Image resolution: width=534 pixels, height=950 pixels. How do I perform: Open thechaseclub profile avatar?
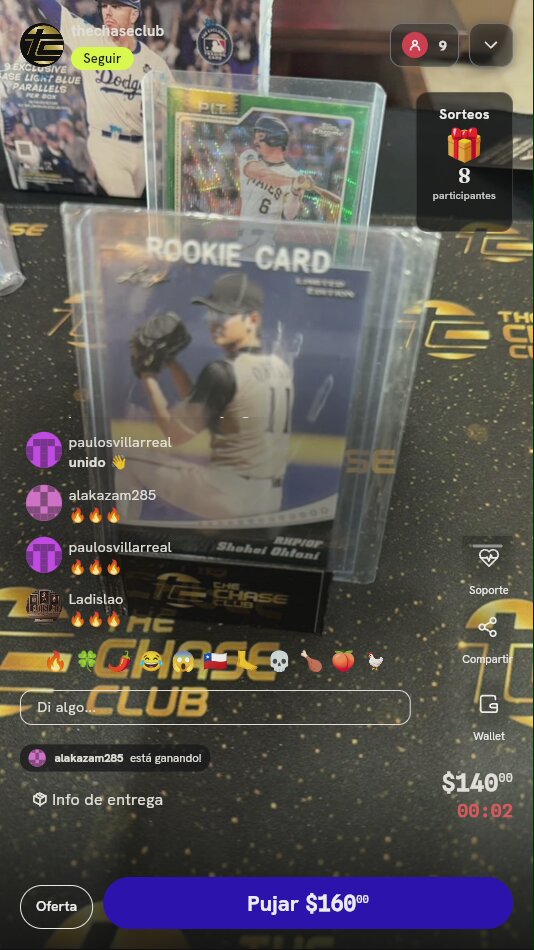coord(42,45)
